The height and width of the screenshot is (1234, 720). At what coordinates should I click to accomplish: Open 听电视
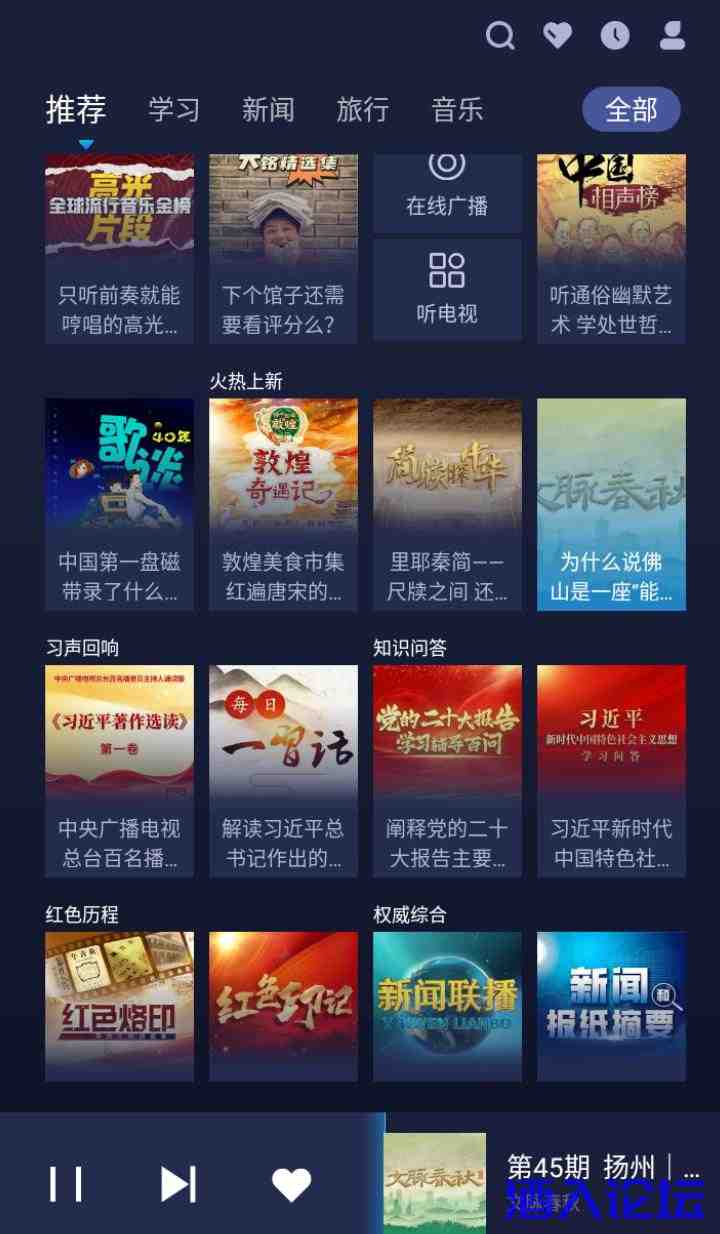coord(447,289)
